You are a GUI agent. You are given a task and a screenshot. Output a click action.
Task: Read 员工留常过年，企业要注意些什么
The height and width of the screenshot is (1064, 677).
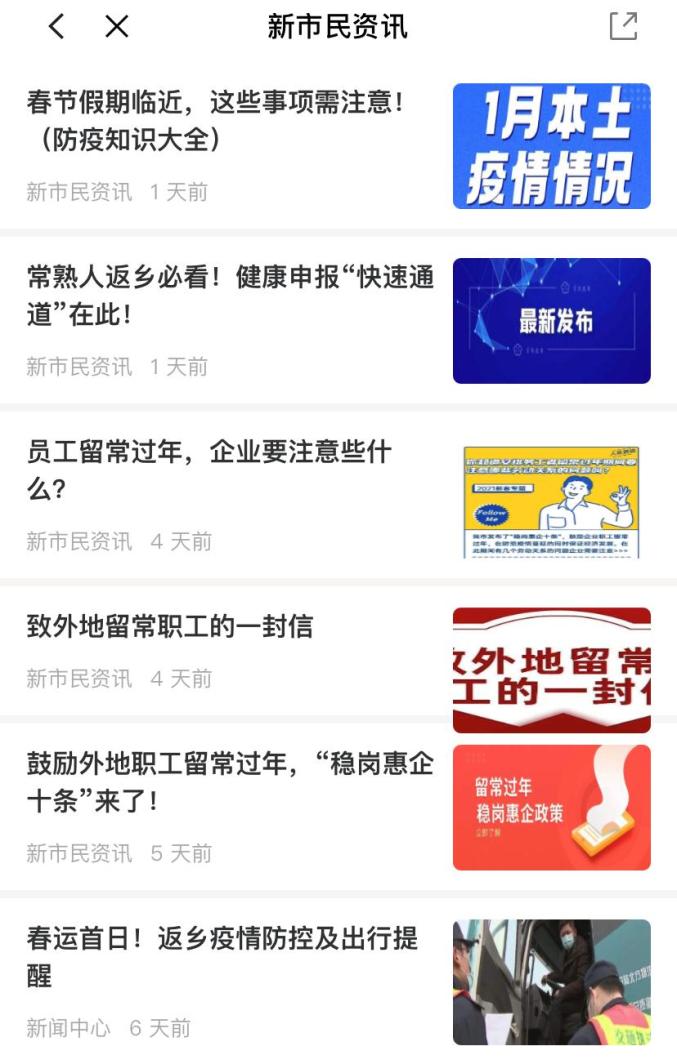point(209,471)
